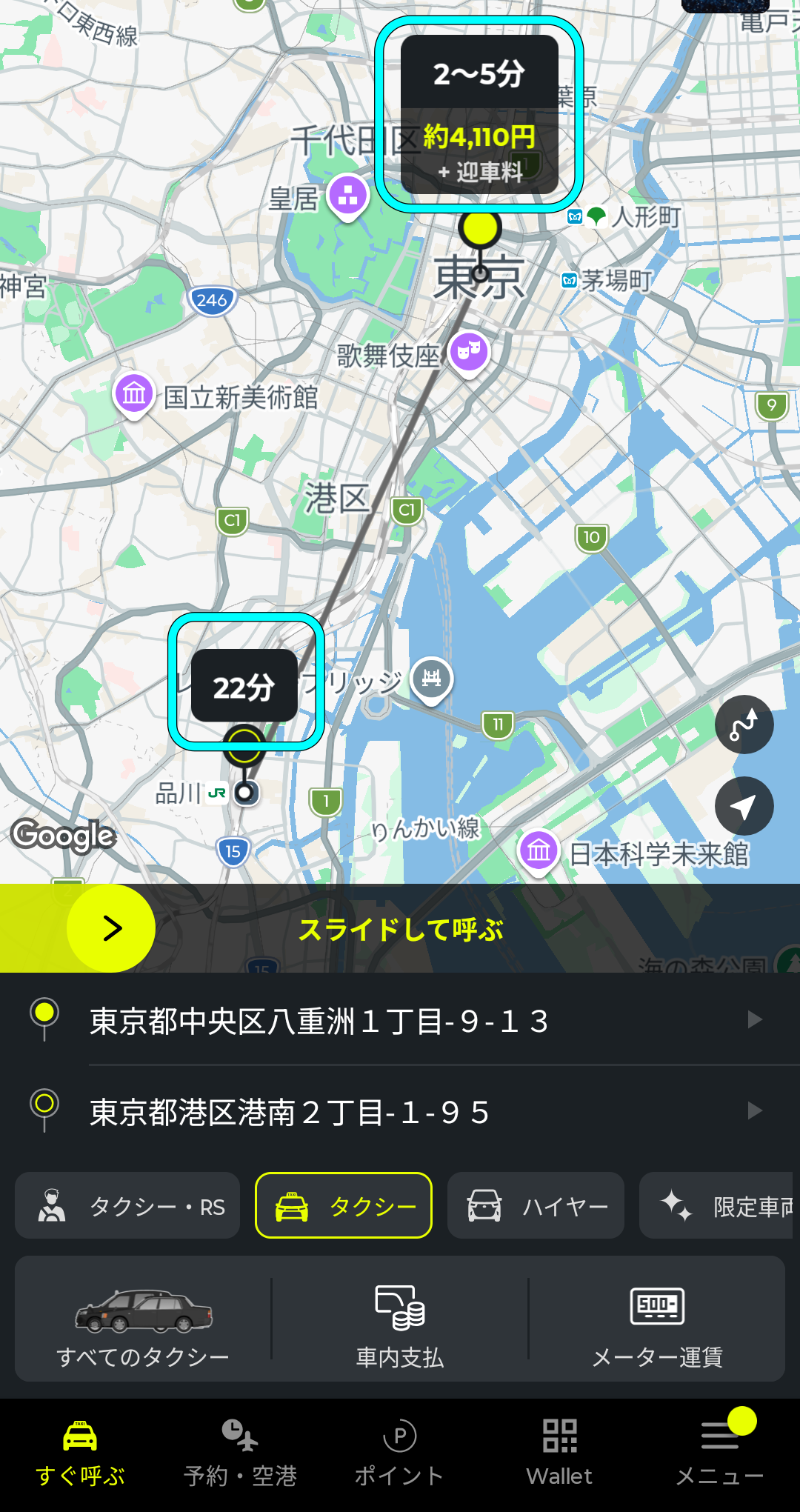Edit pickup address 東京都中央区八重洲１丁目

pyautogui.click(x=400, y=1021)
